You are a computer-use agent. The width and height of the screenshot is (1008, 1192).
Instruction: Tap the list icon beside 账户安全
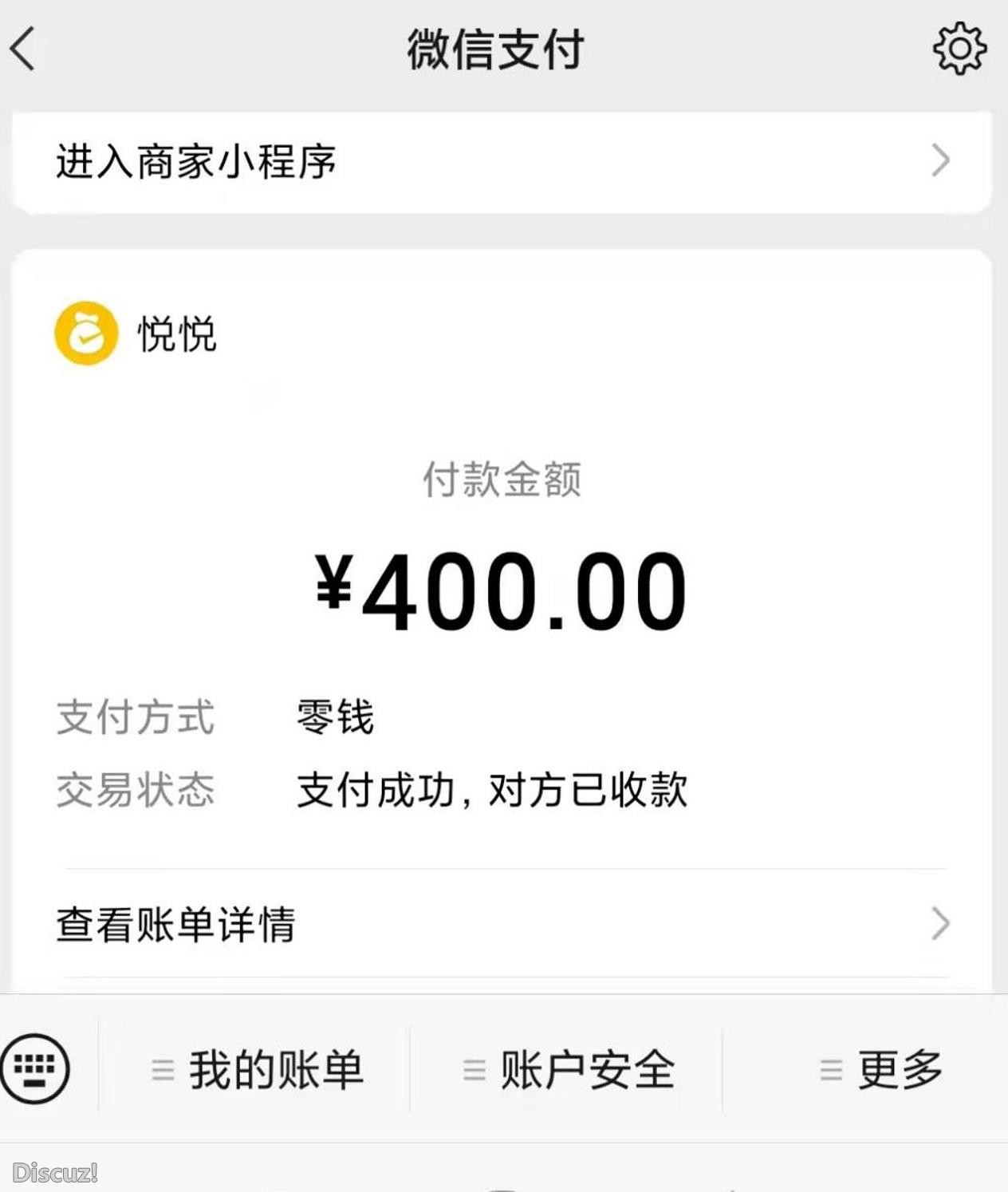click(474, 1071)
